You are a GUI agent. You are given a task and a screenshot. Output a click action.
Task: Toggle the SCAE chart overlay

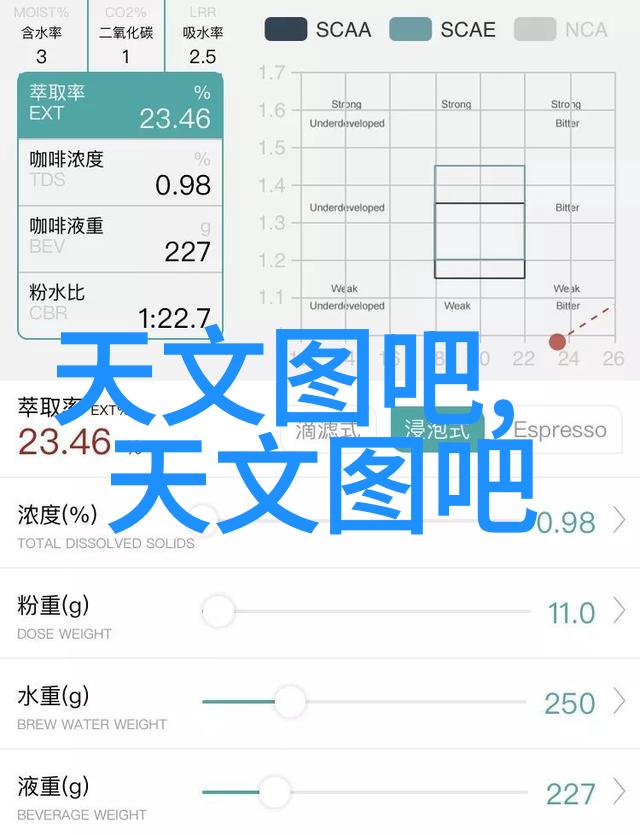pyautogui.click(x=443, y=29)
